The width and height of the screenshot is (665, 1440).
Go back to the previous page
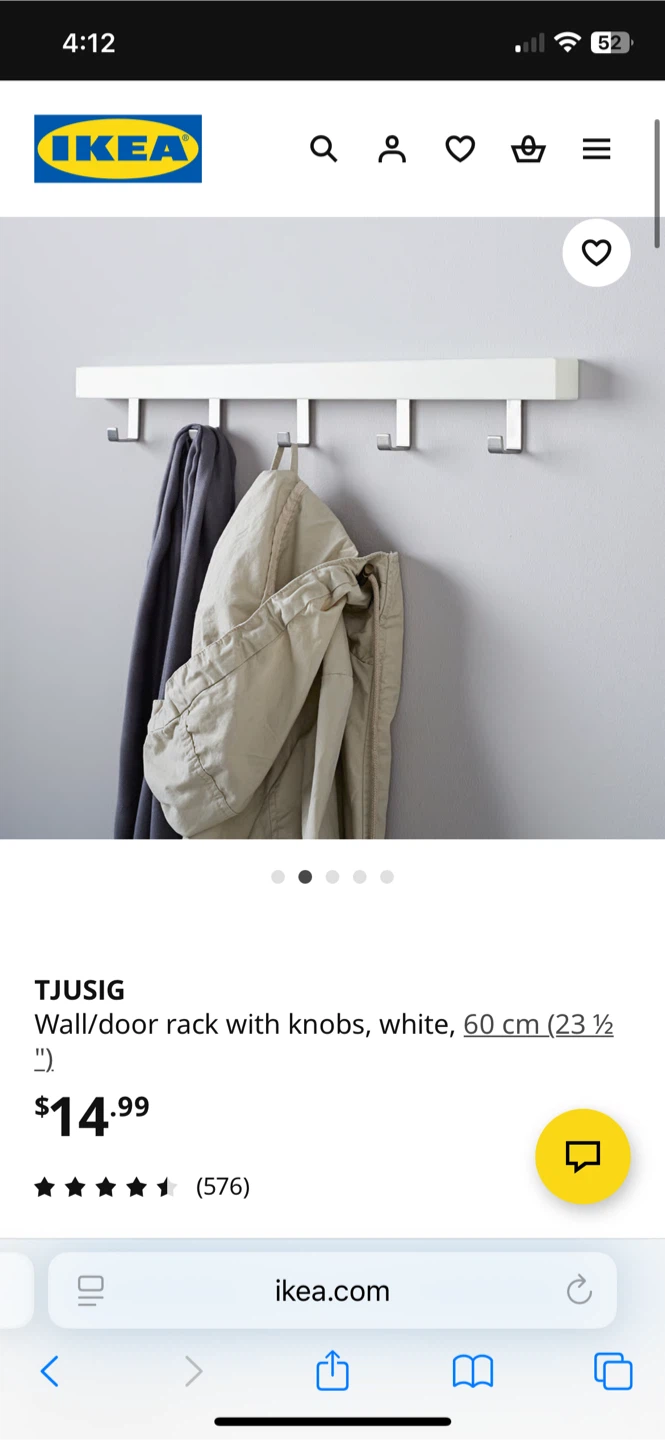[x=50, y=1371]
